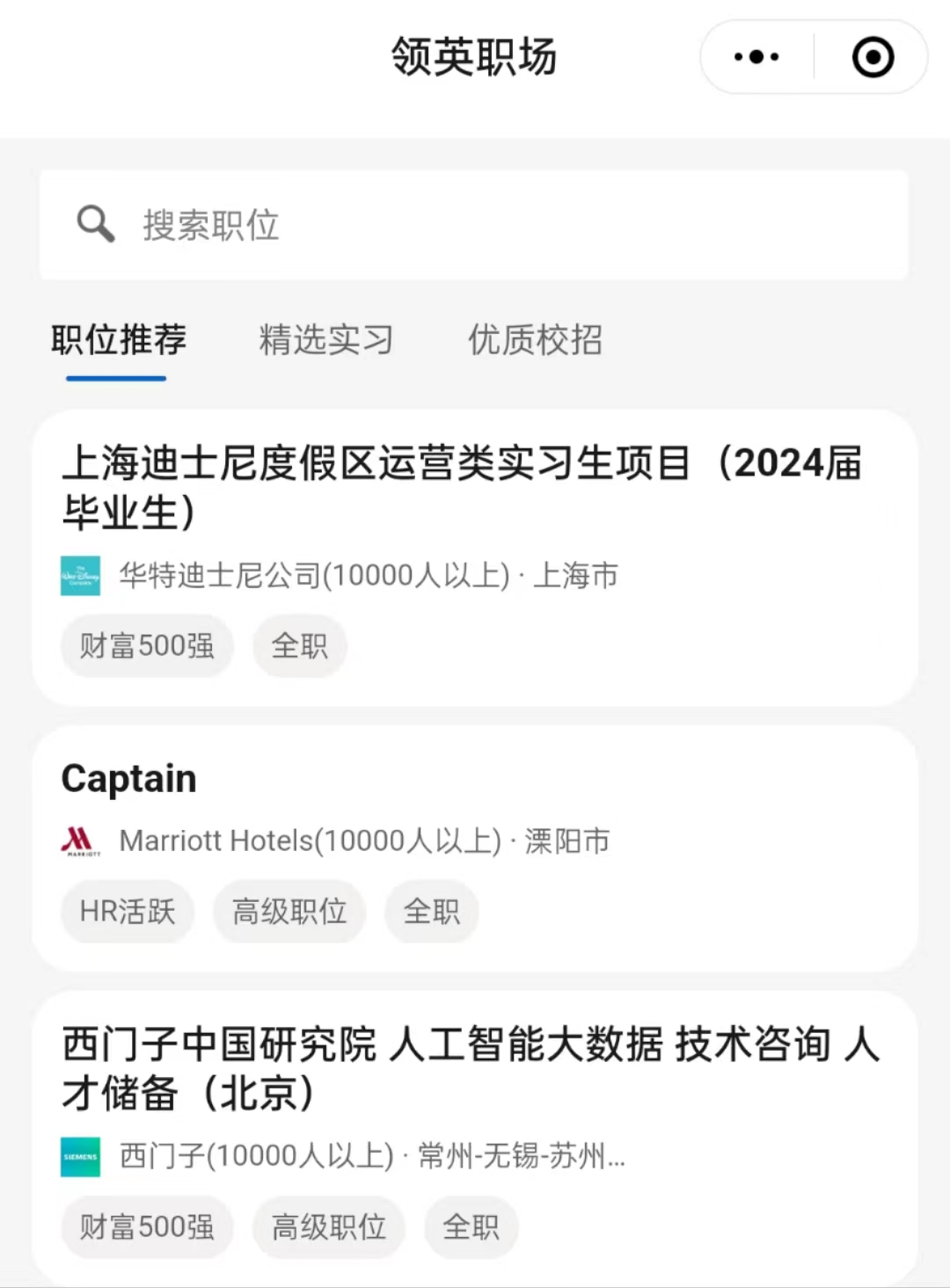Click the 全职 tag under the Disney job

click(x=299, y=646)
